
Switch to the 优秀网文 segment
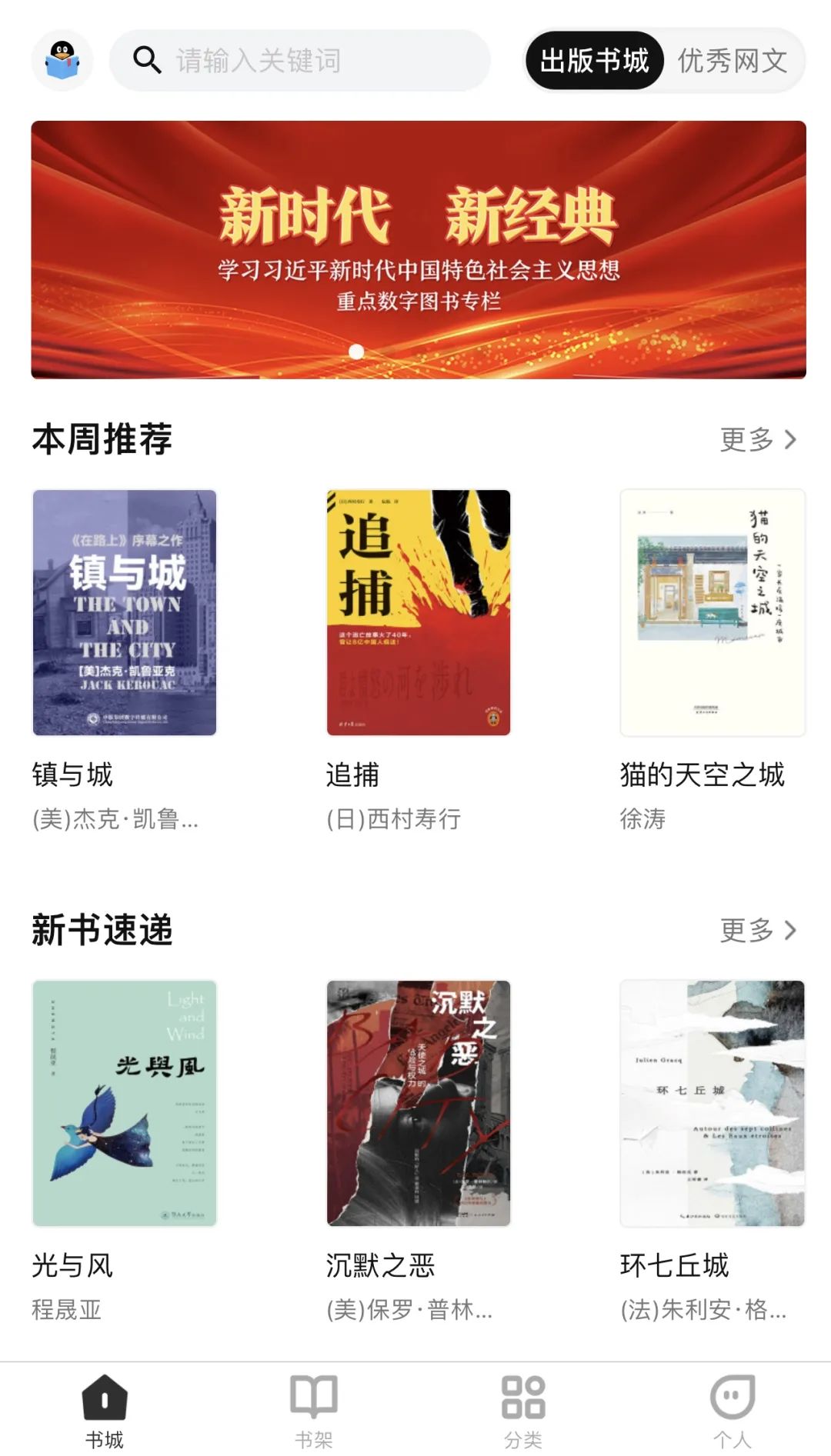pos(733,60)
